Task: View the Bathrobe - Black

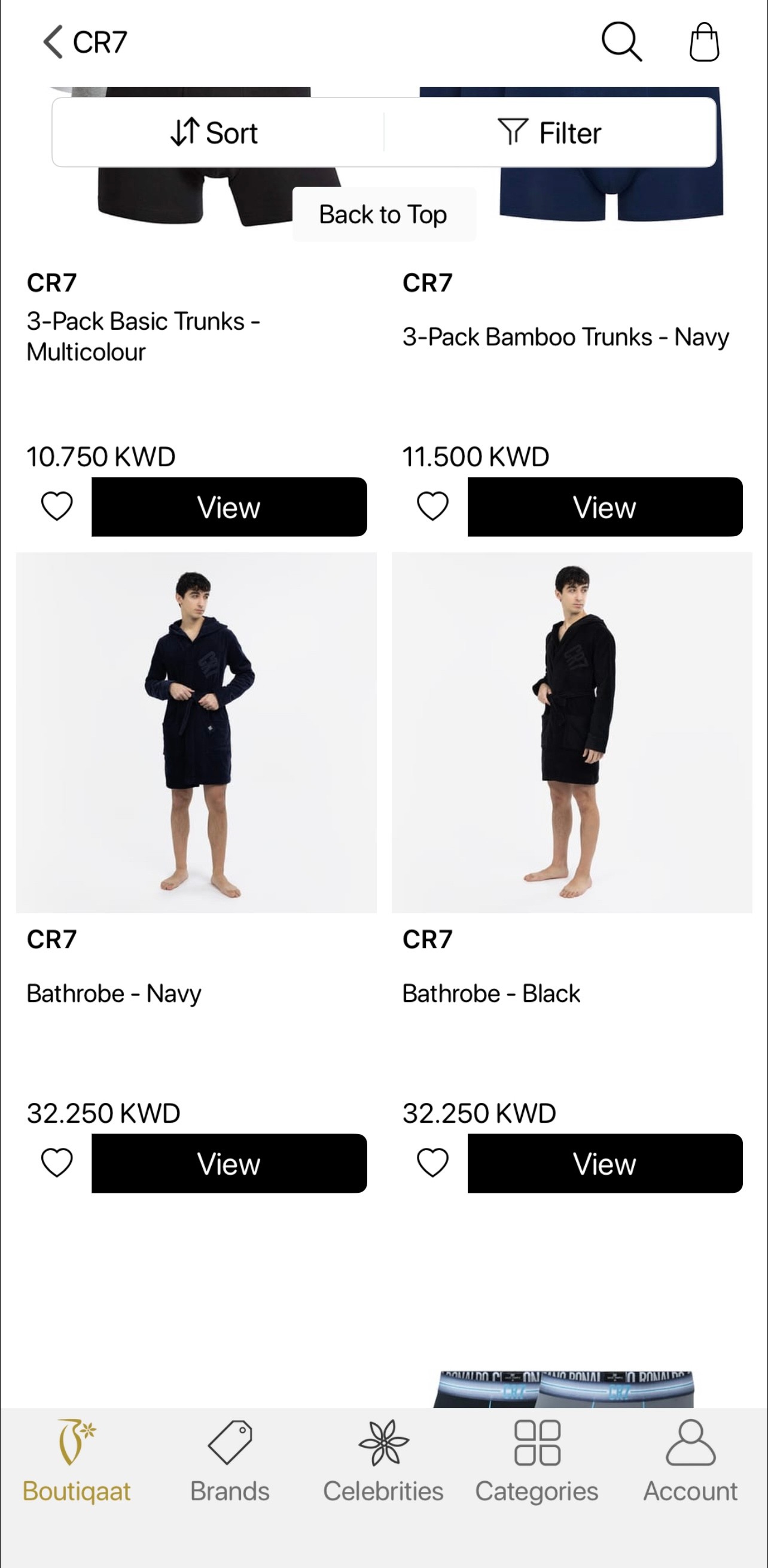Action: click(x=604, y=1163)
